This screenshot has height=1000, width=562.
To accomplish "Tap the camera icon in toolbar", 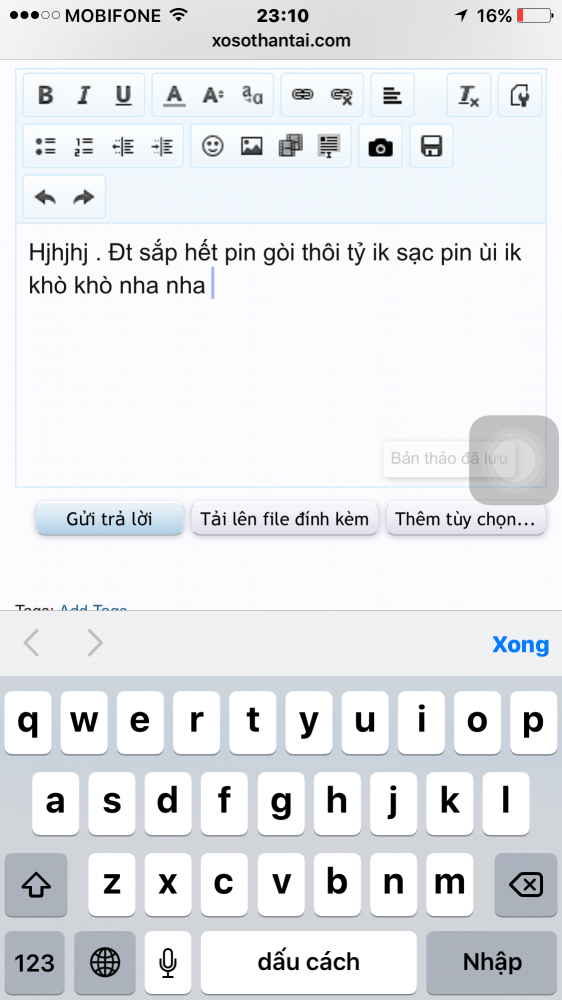I will click(x=381, y=147).
